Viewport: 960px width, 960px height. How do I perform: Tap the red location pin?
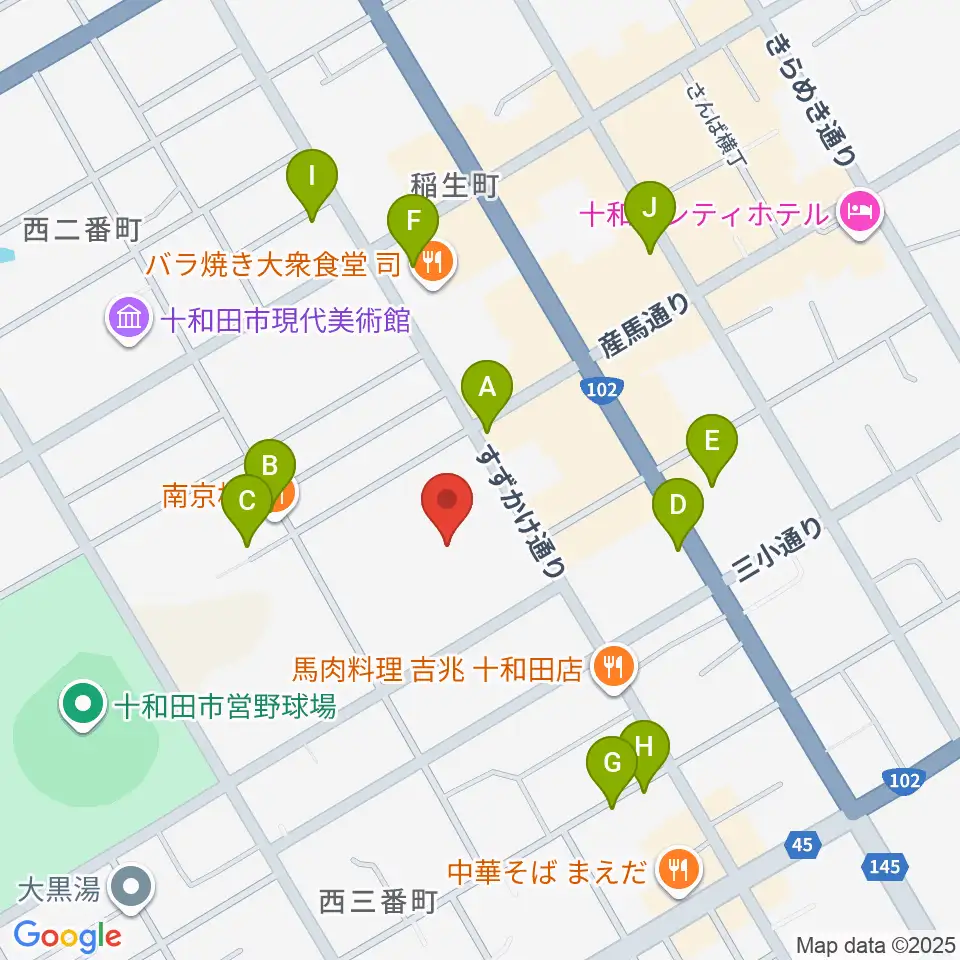(447, 508)
